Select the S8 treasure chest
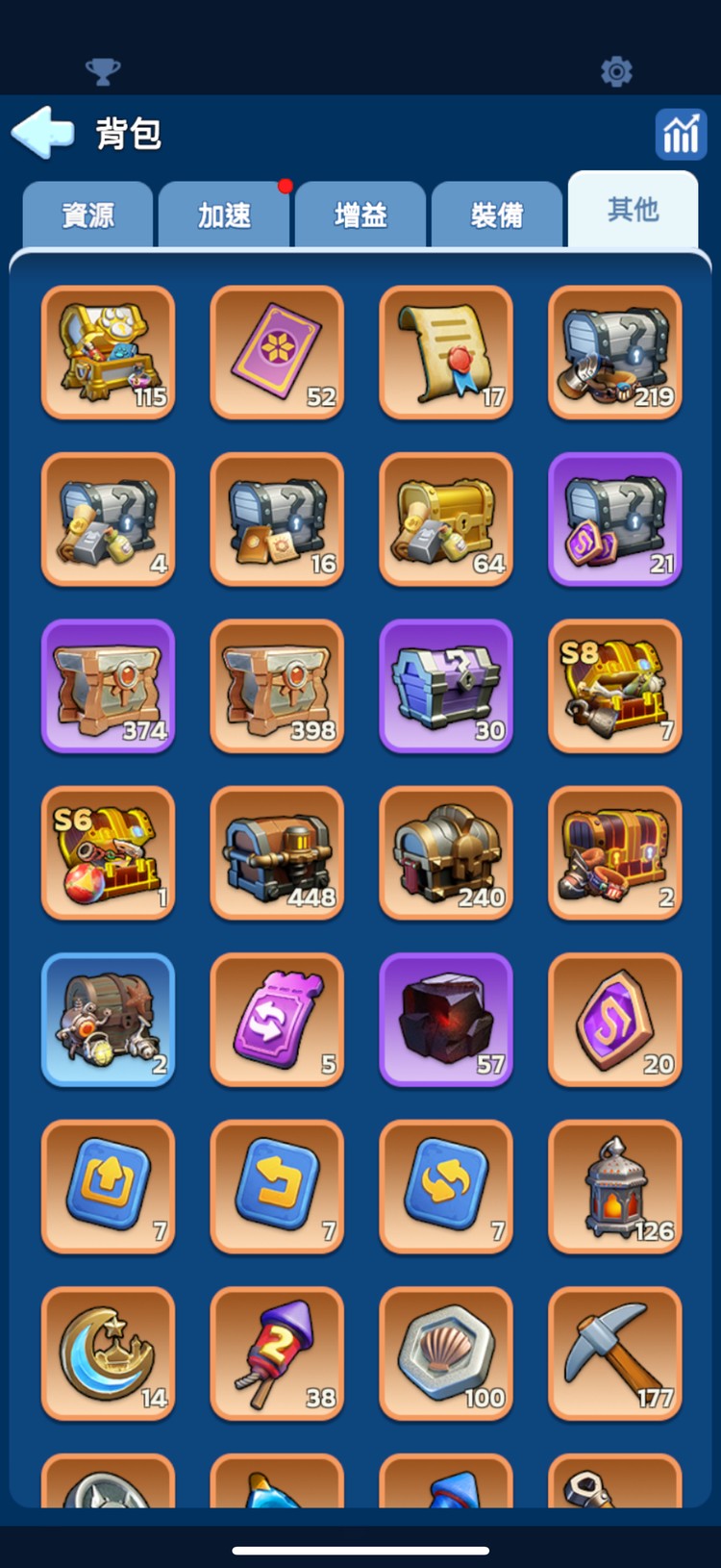Image resolution: width=721 pixels, height=1568 pixels. click(615, 686)
